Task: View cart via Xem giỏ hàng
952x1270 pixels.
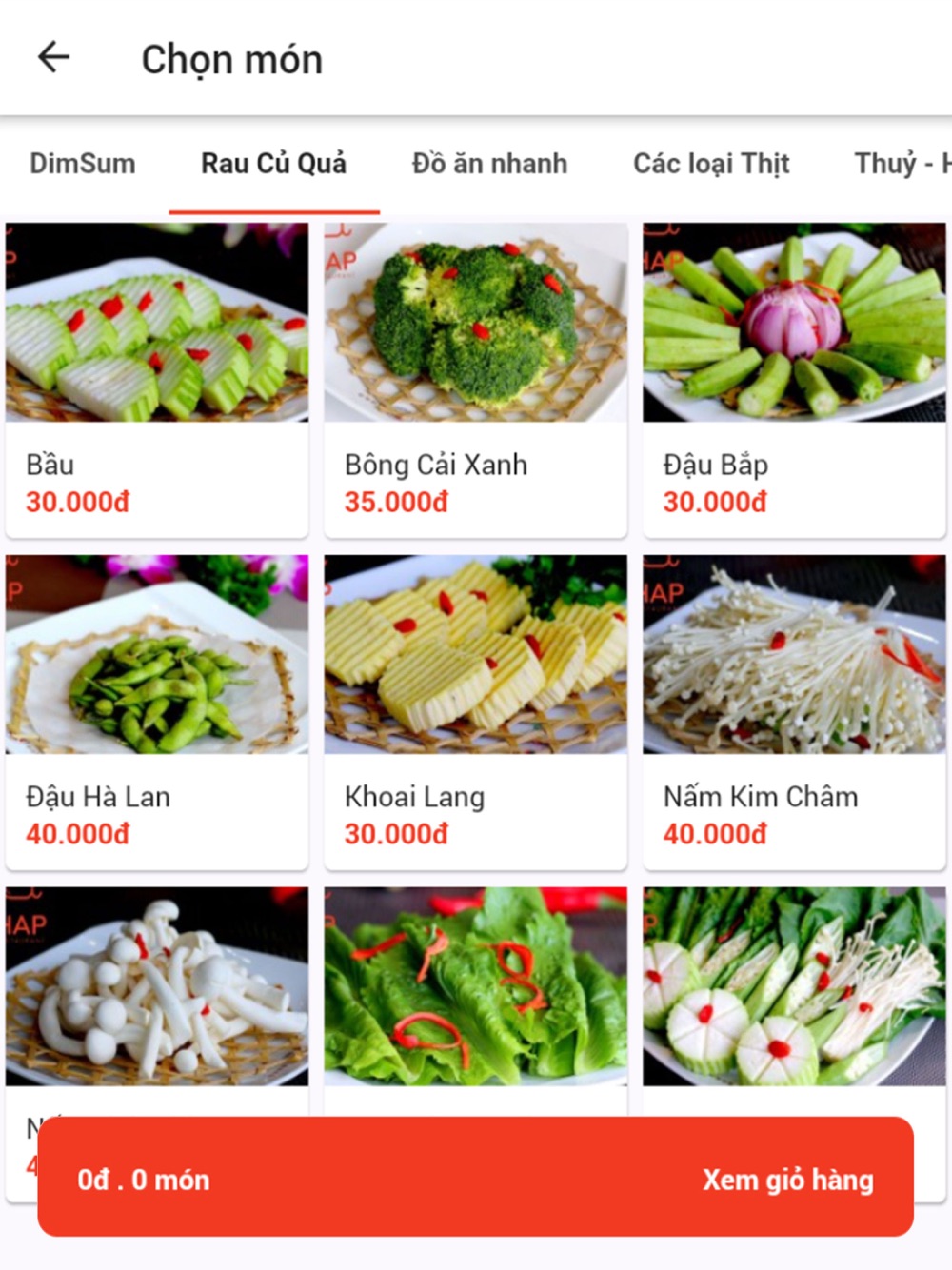Action: pos(787,1180)
